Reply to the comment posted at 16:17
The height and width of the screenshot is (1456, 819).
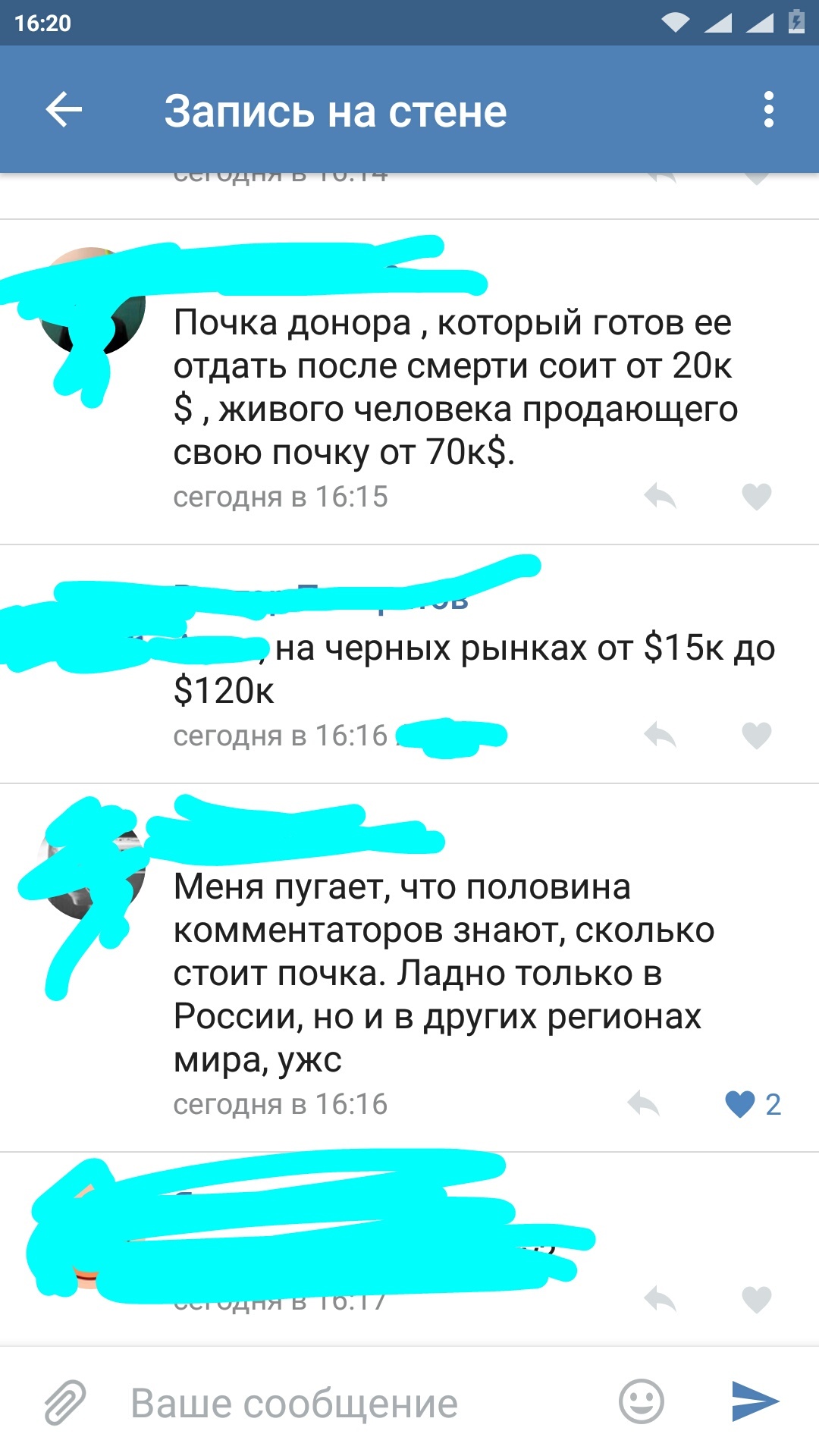click(660, 1300)
